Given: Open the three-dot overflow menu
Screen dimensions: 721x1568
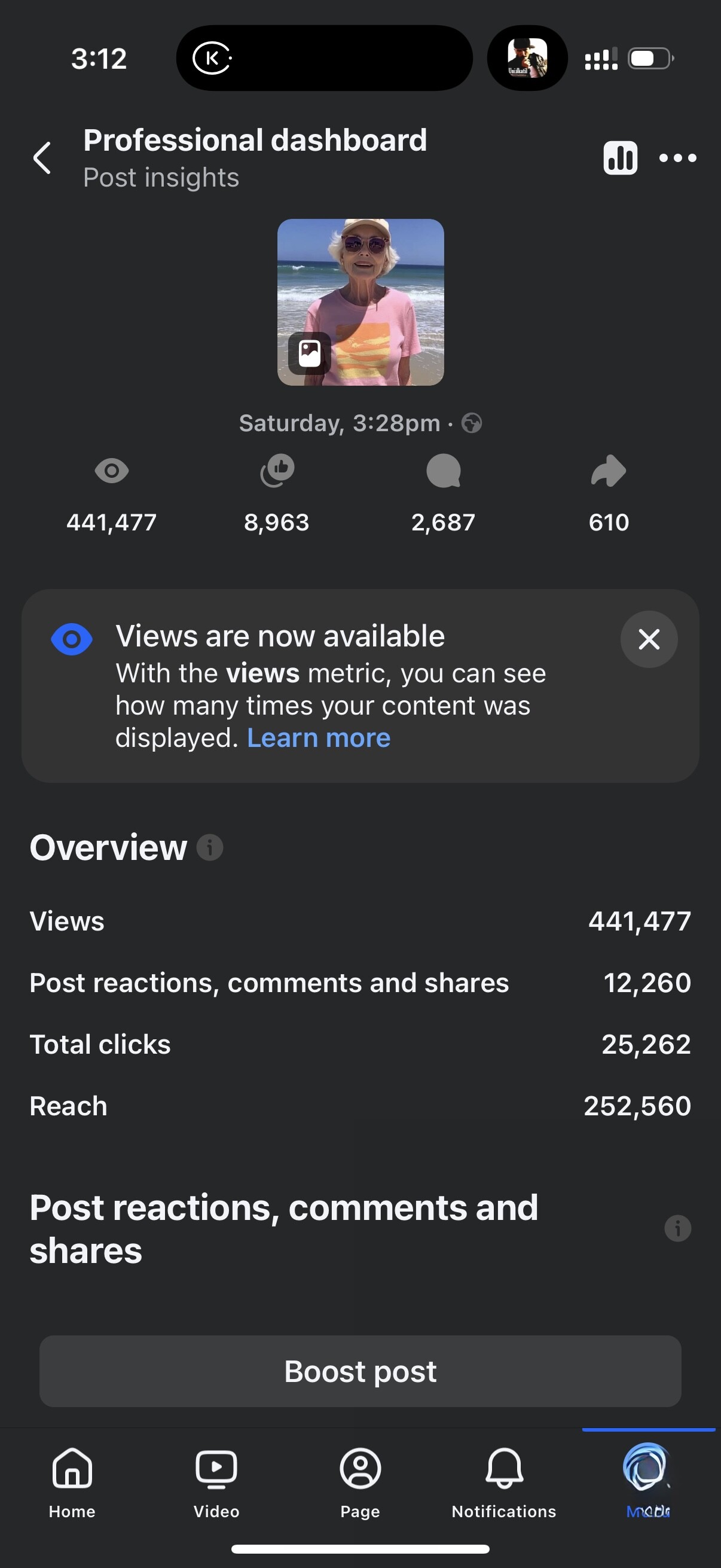Looking at the screenshot, I should click(678, 158).
